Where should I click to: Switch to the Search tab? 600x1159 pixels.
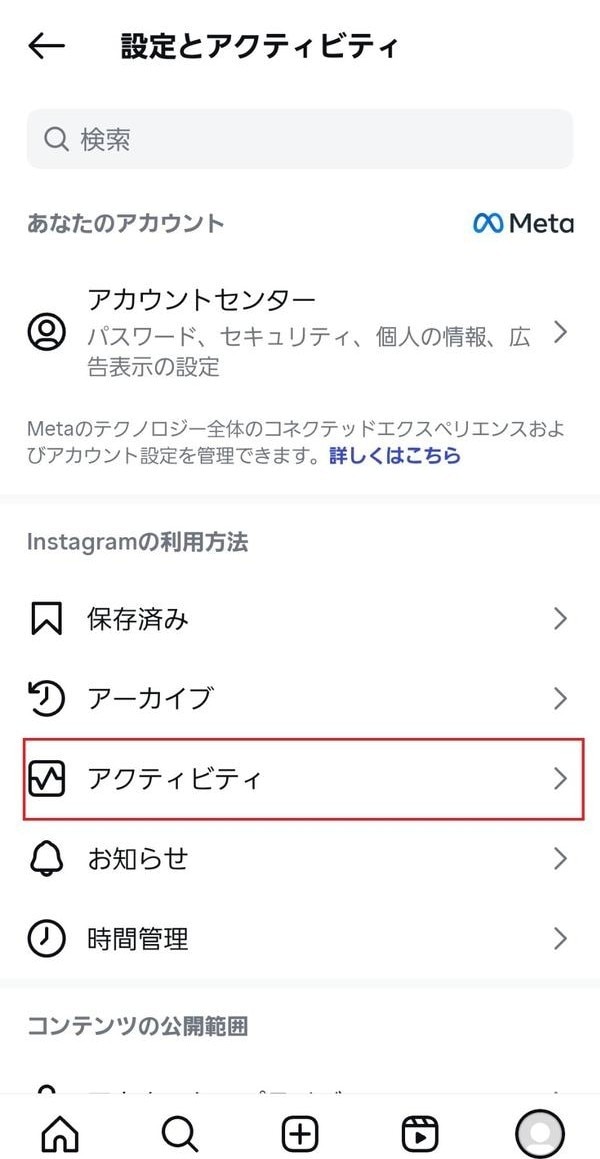(x=180, y=1133)
